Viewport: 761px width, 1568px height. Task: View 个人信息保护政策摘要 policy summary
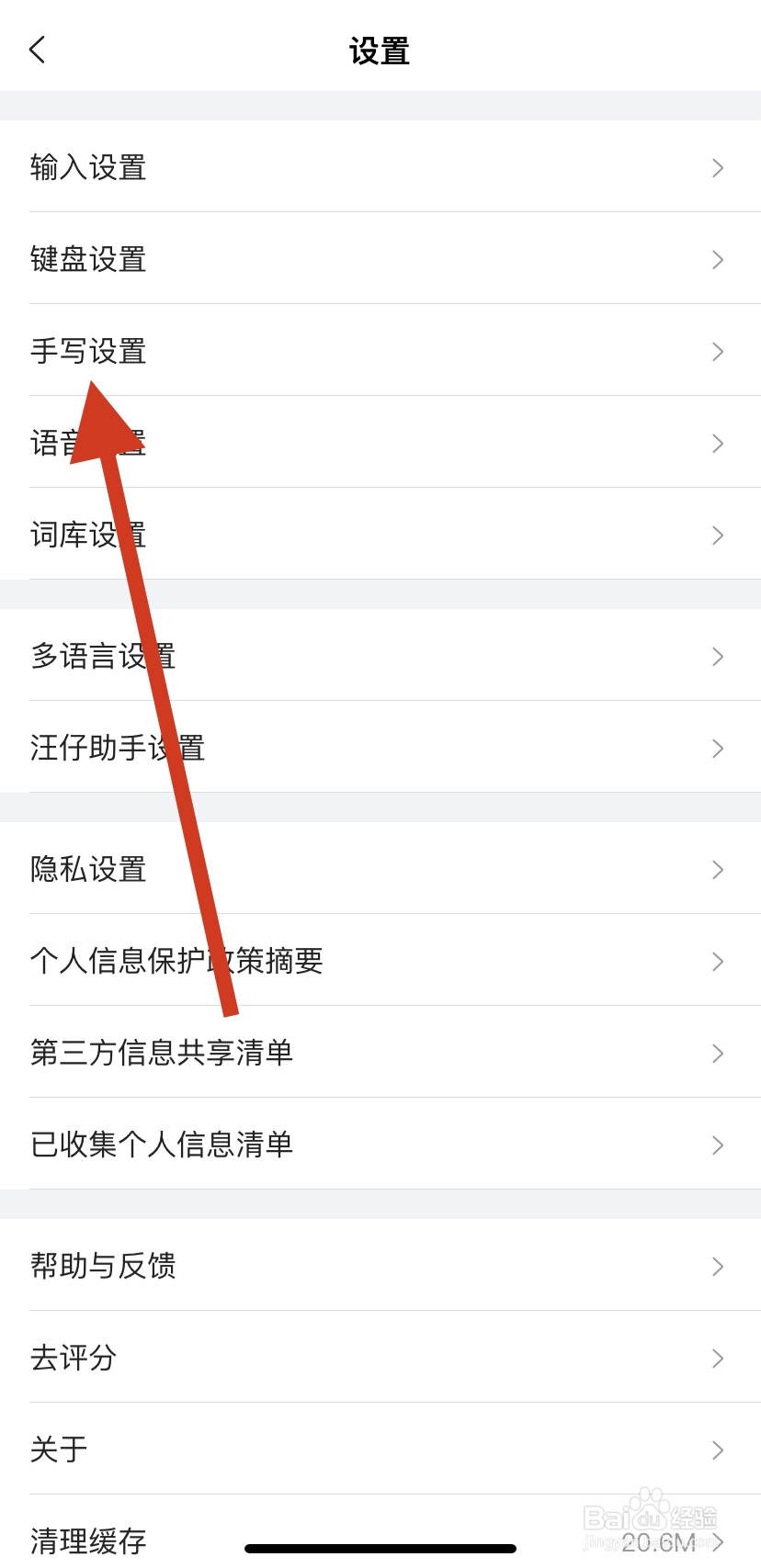coord(177,961)
